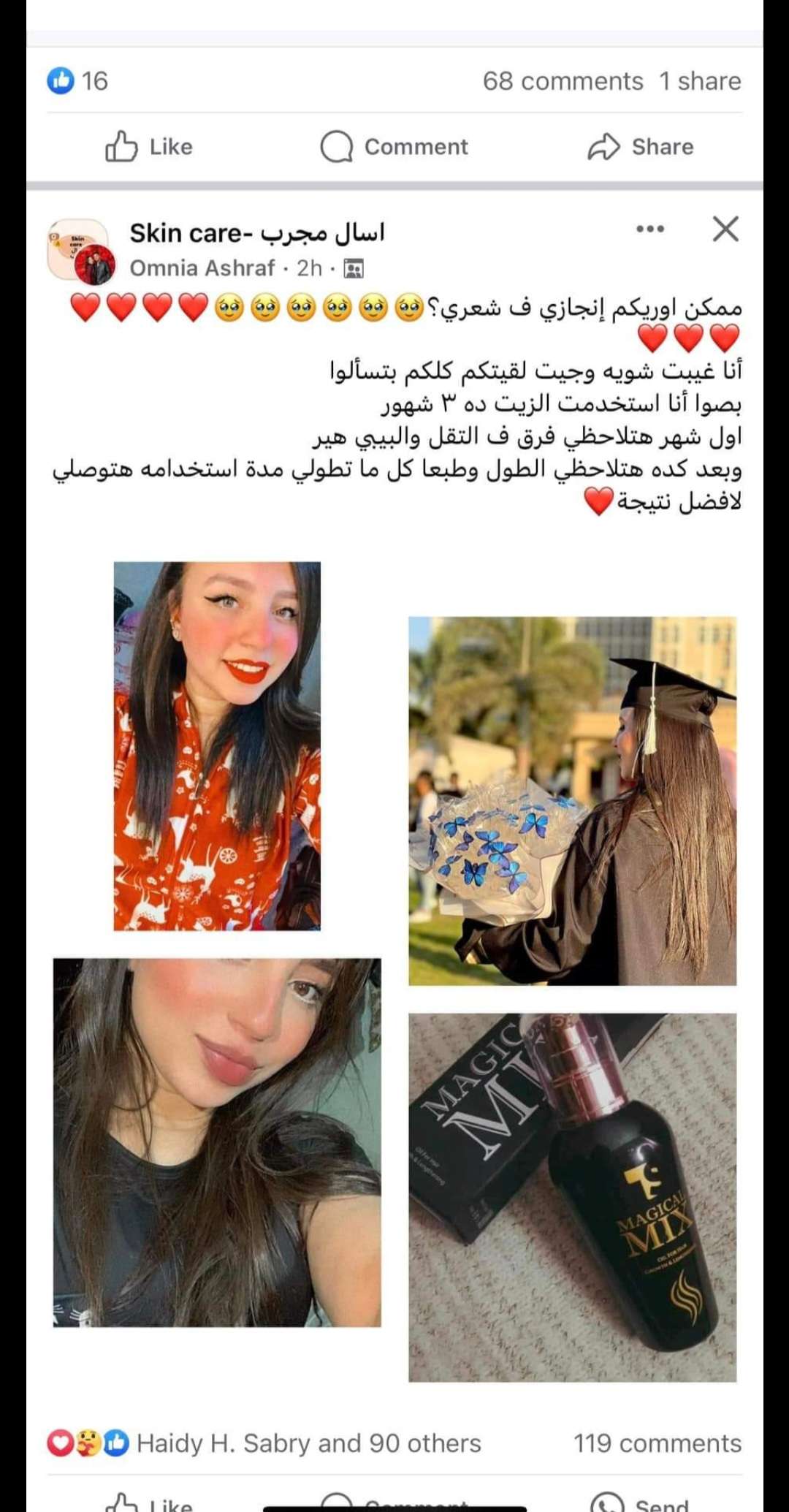Viewport: 789px width, 1512px height.
Task: Like the upper post with 16 likes
Action: [149, 147]
